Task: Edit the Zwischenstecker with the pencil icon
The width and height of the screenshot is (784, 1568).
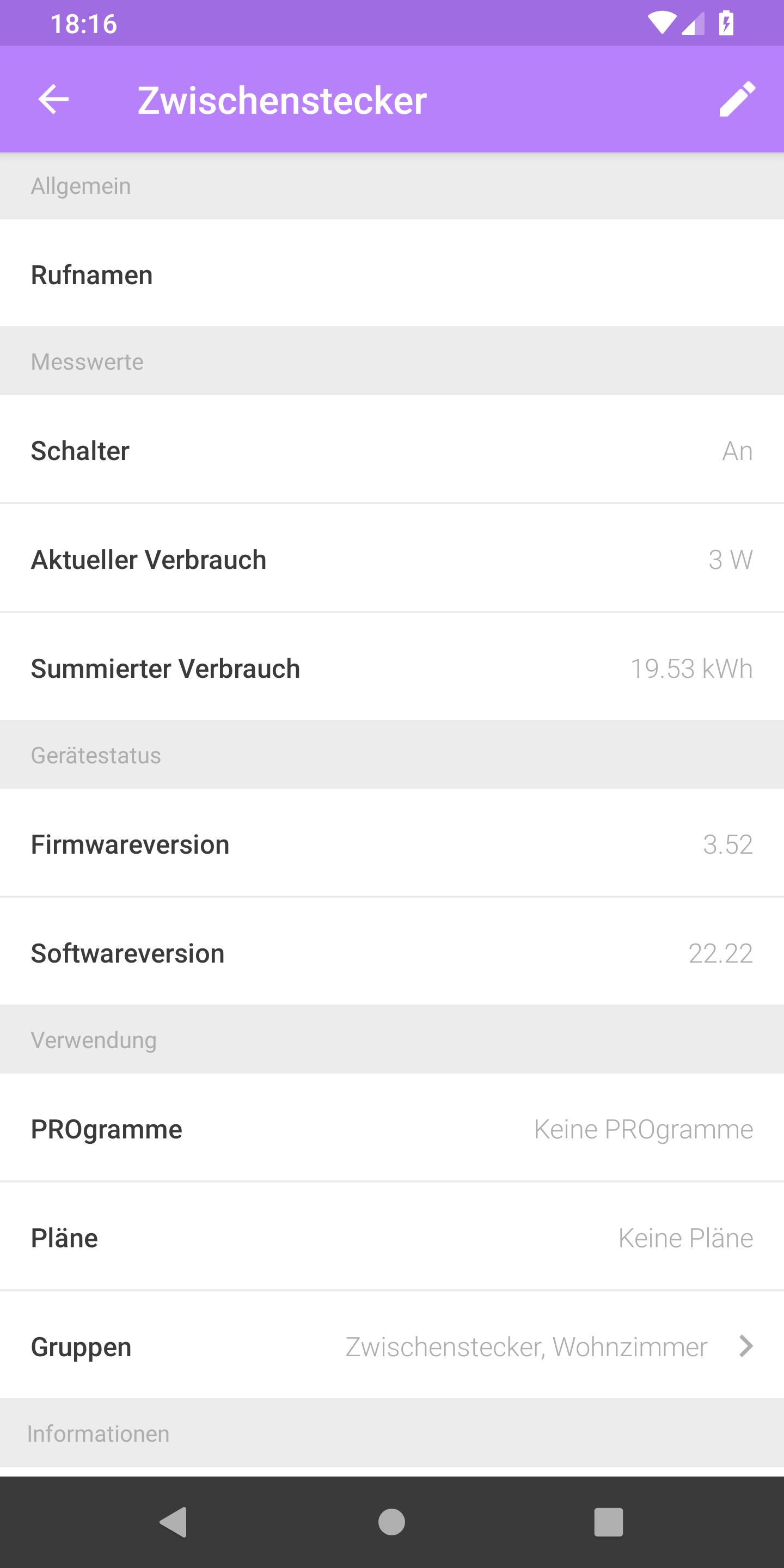Action: coord(737,99)
